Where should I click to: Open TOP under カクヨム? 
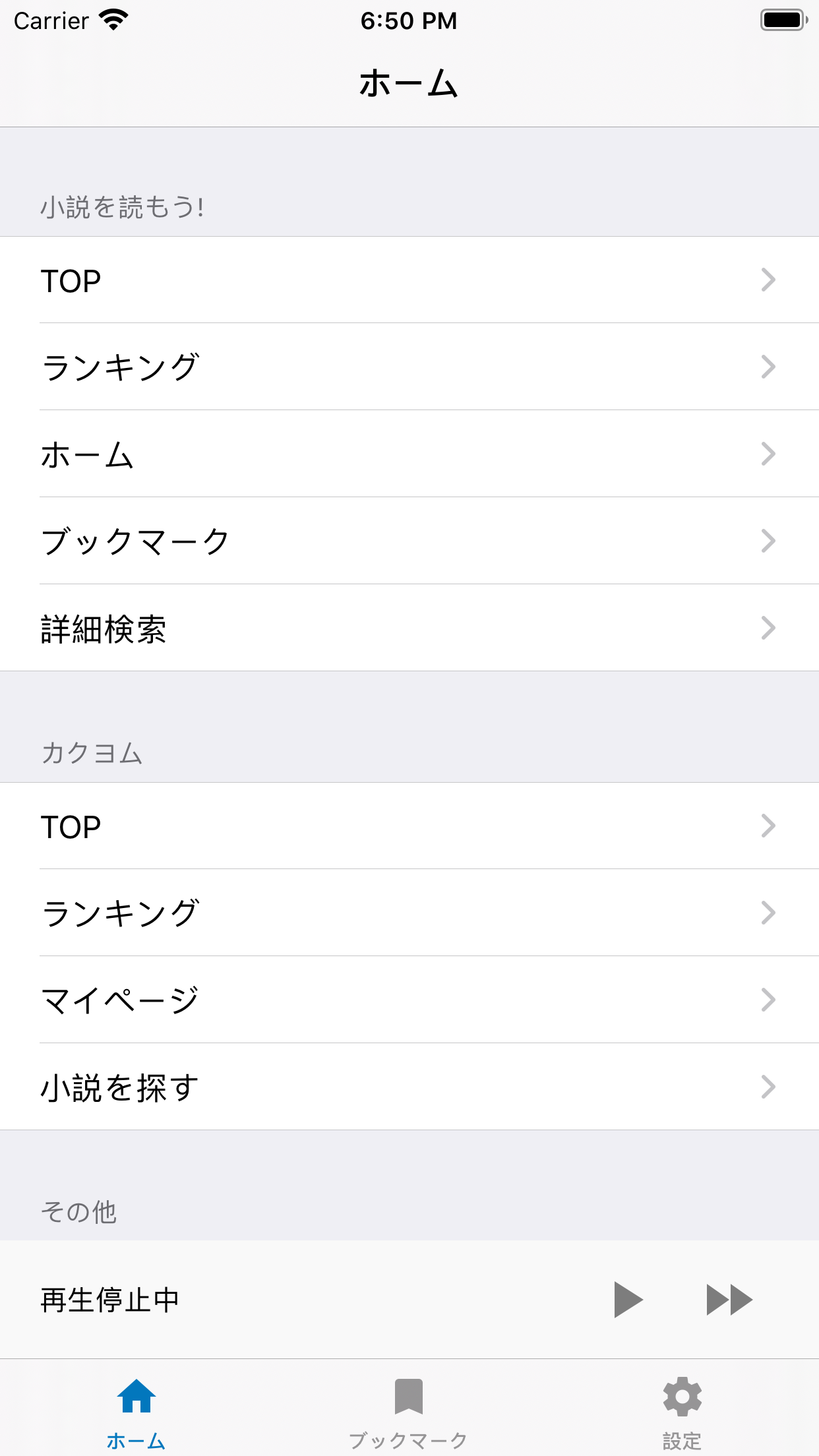409,826
